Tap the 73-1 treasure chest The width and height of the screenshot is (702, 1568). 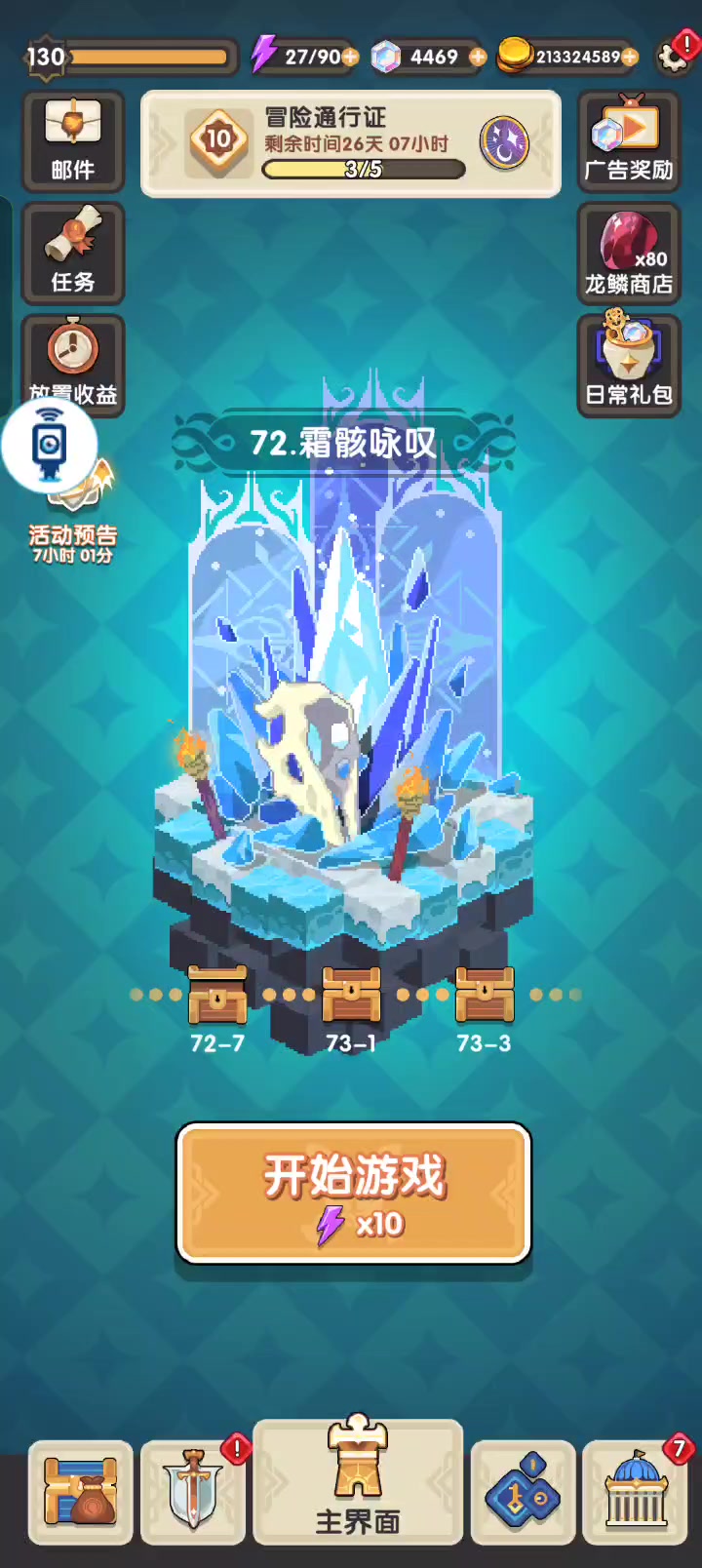click(x=351, y=995)
